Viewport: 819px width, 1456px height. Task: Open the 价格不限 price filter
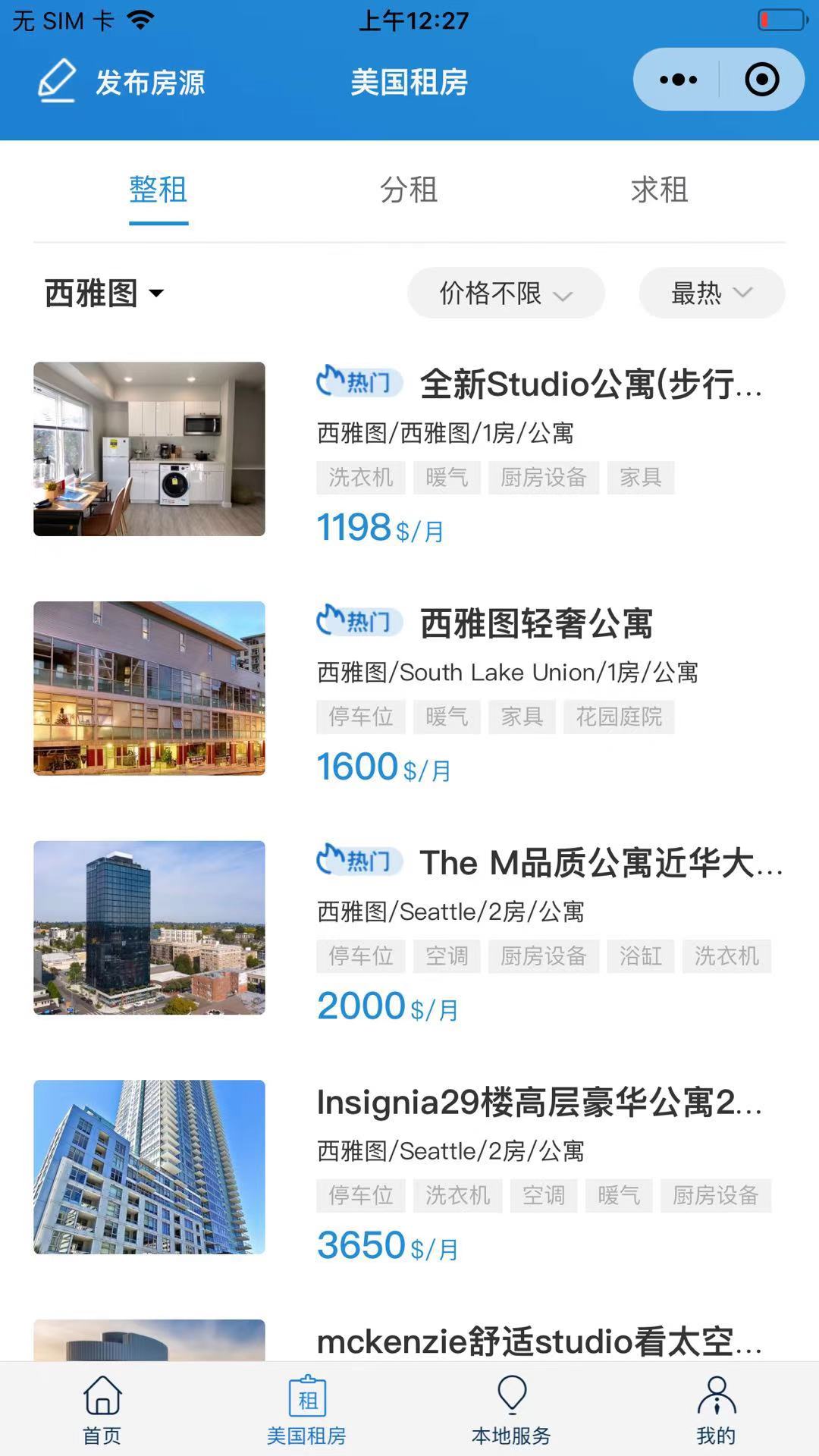tap(506, 293)
